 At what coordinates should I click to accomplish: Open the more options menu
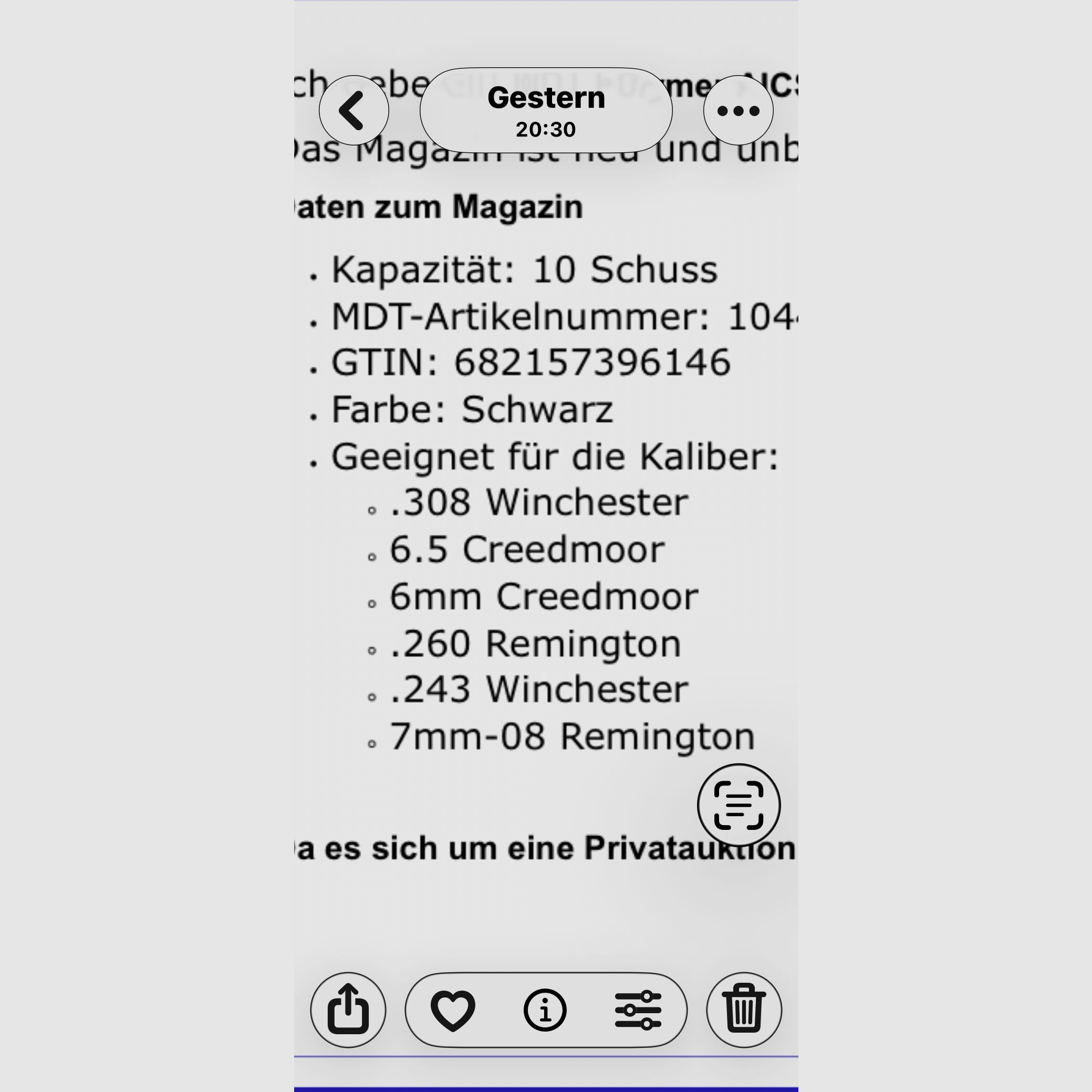point(737,110)
